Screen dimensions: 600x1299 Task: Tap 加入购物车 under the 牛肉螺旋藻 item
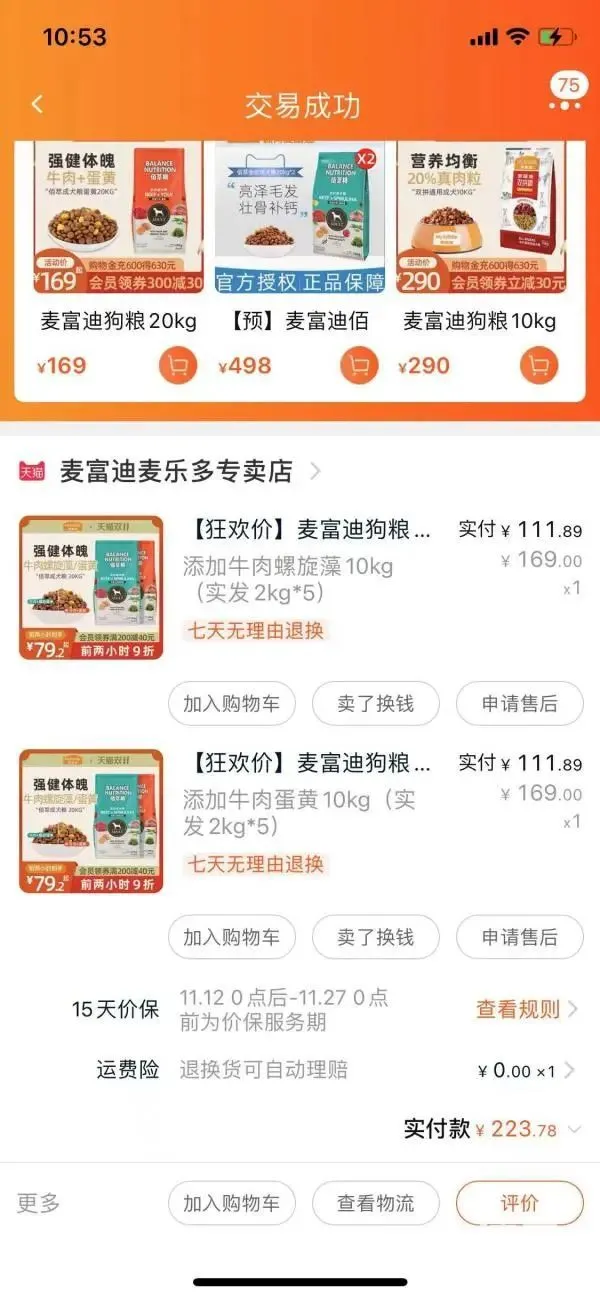tap(231, 703)
